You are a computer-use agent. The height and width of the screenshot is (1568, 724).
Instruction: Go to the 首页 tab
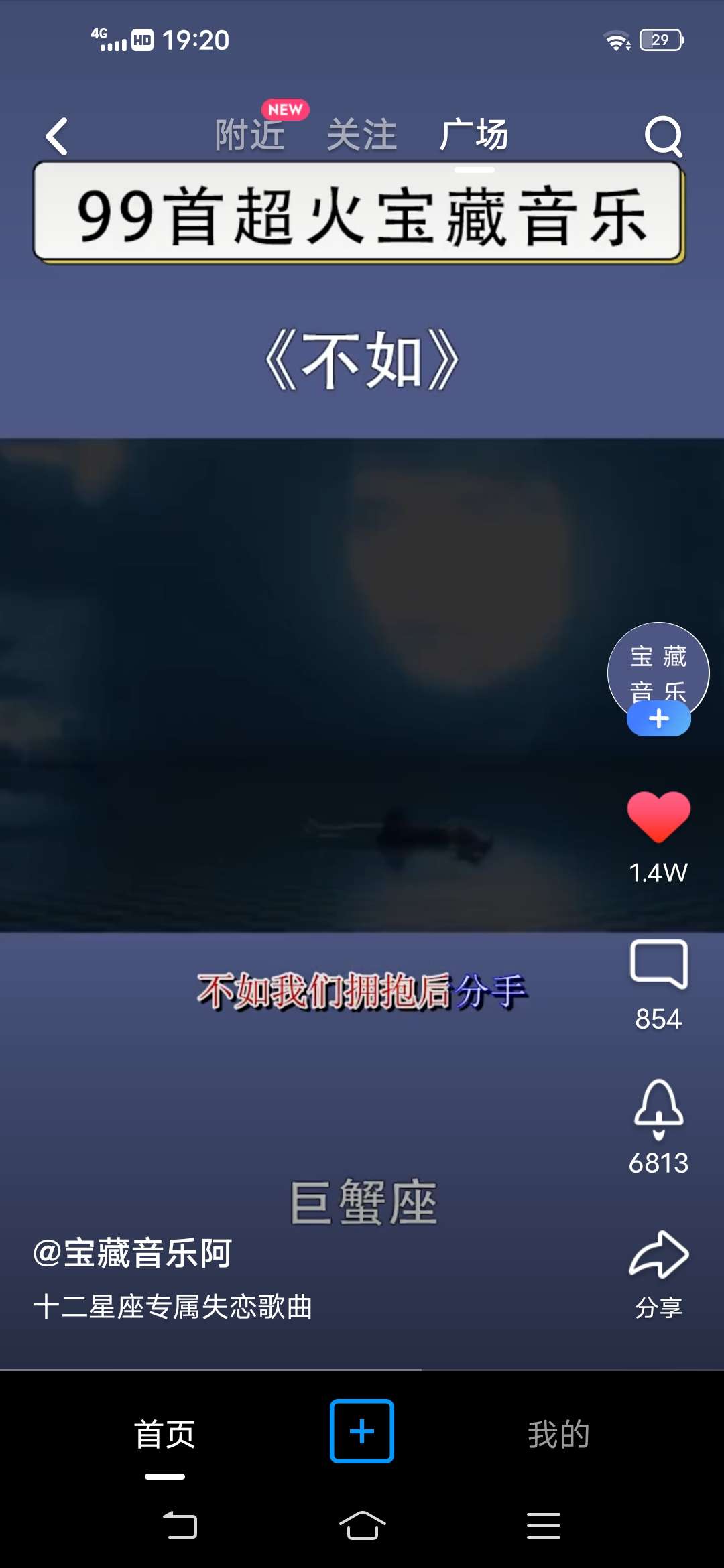tap(165, 1435)
